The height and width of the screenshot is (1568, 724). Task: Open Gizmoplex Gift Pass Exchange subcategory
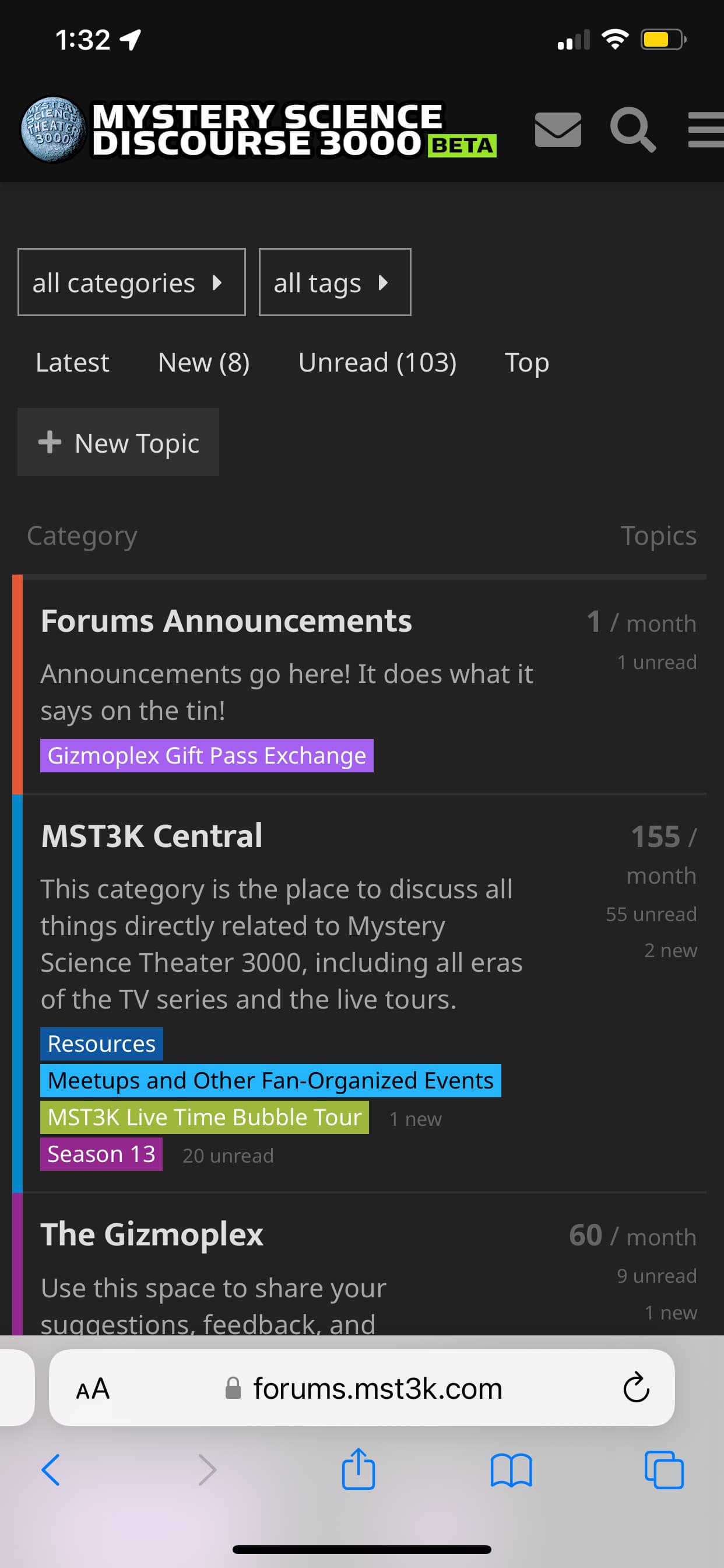click(206, 755)
